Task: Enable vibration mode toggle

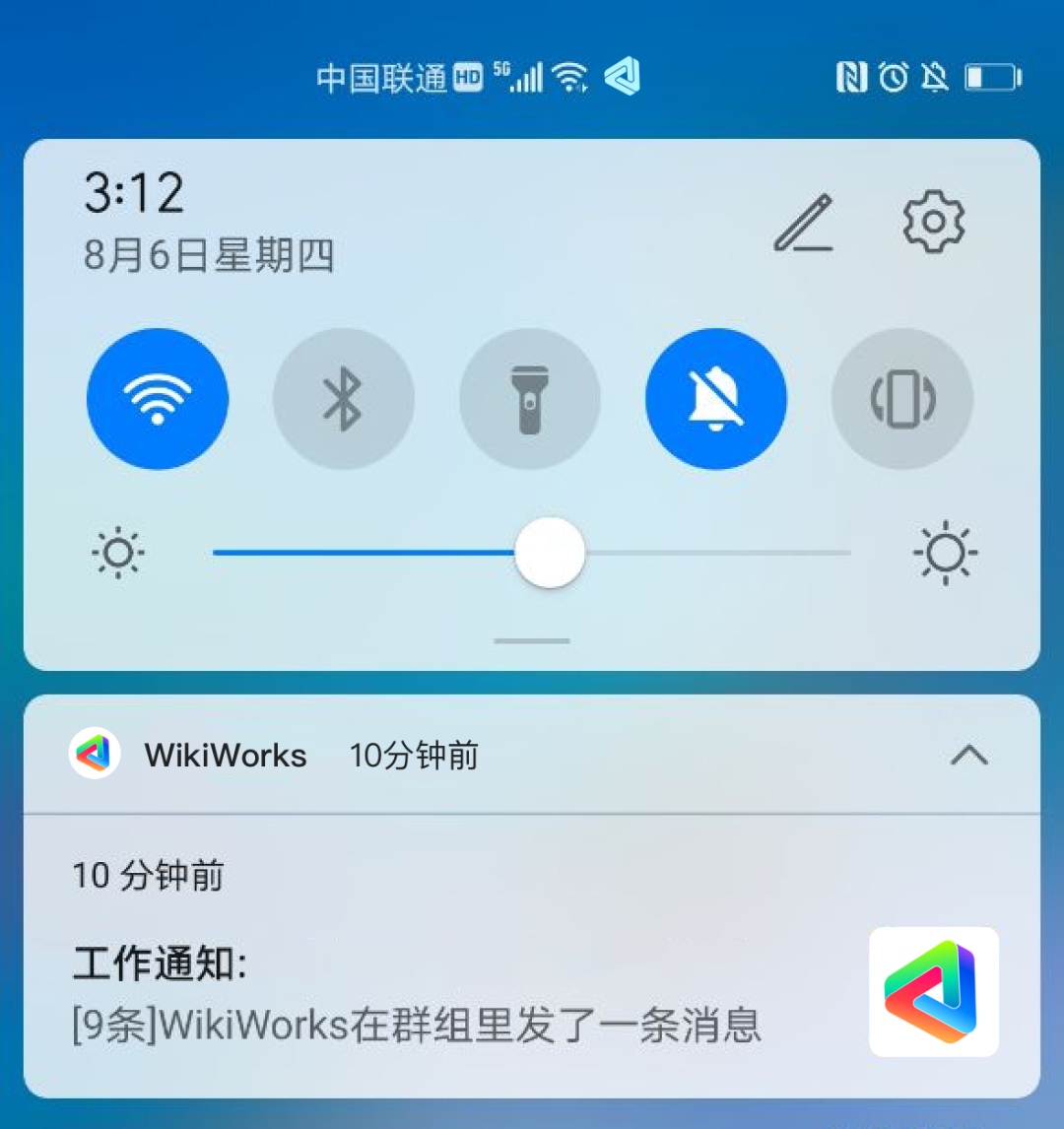Action: click(902, 399)
